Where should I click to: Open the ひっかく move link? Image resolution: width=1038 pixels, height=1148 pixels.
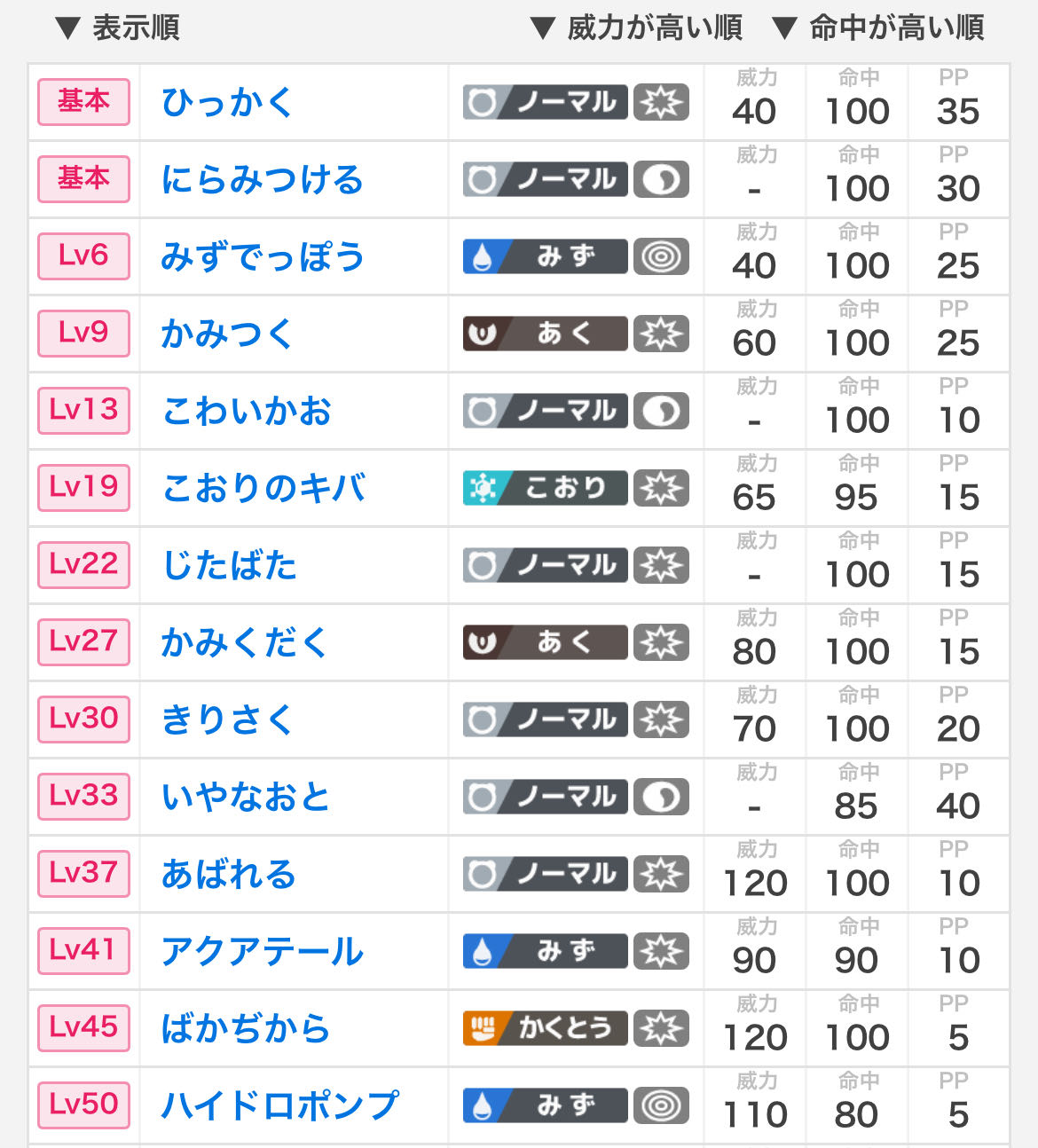[227, 102]
